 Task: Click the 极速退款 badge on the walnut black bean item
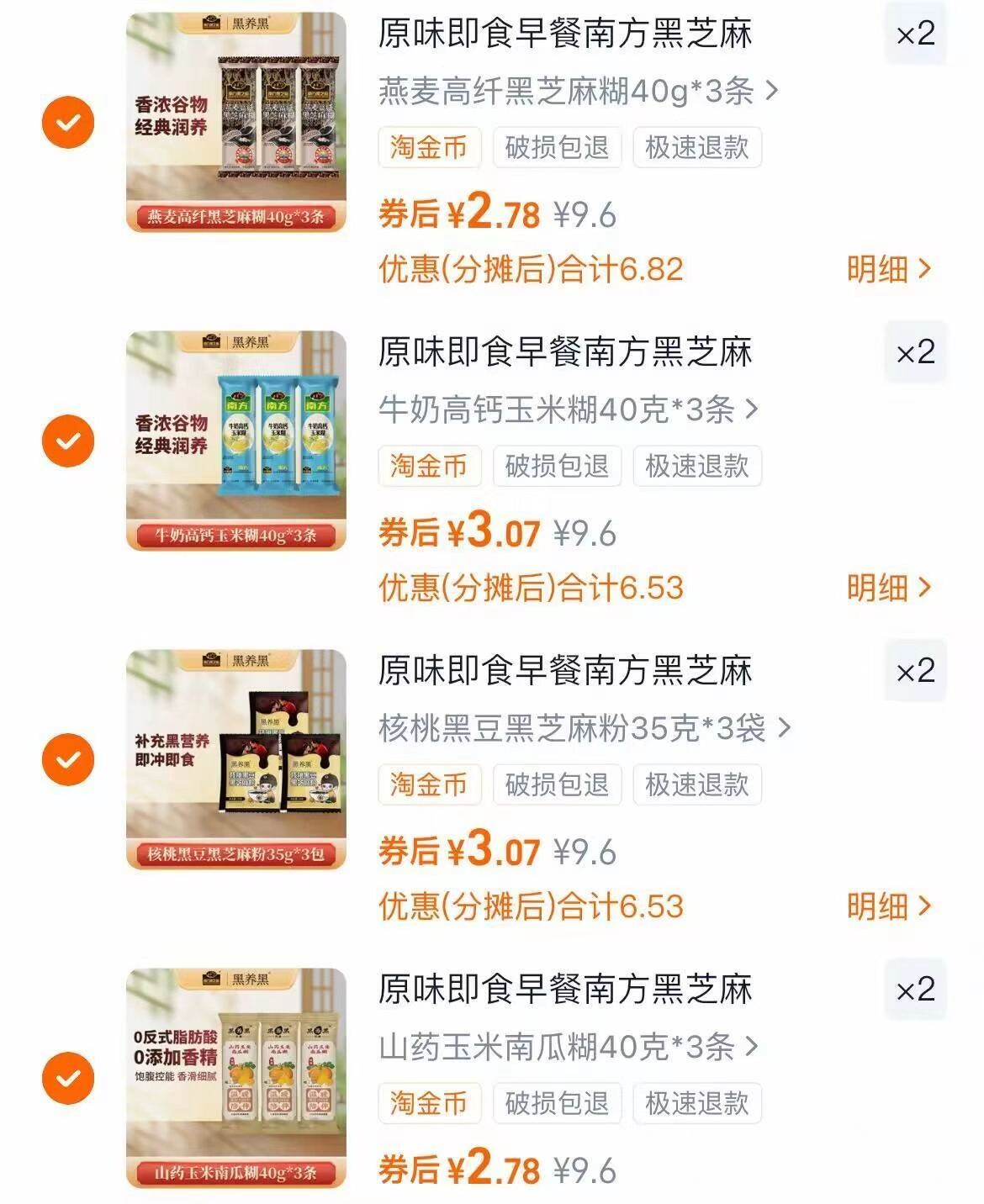point(696,785)
